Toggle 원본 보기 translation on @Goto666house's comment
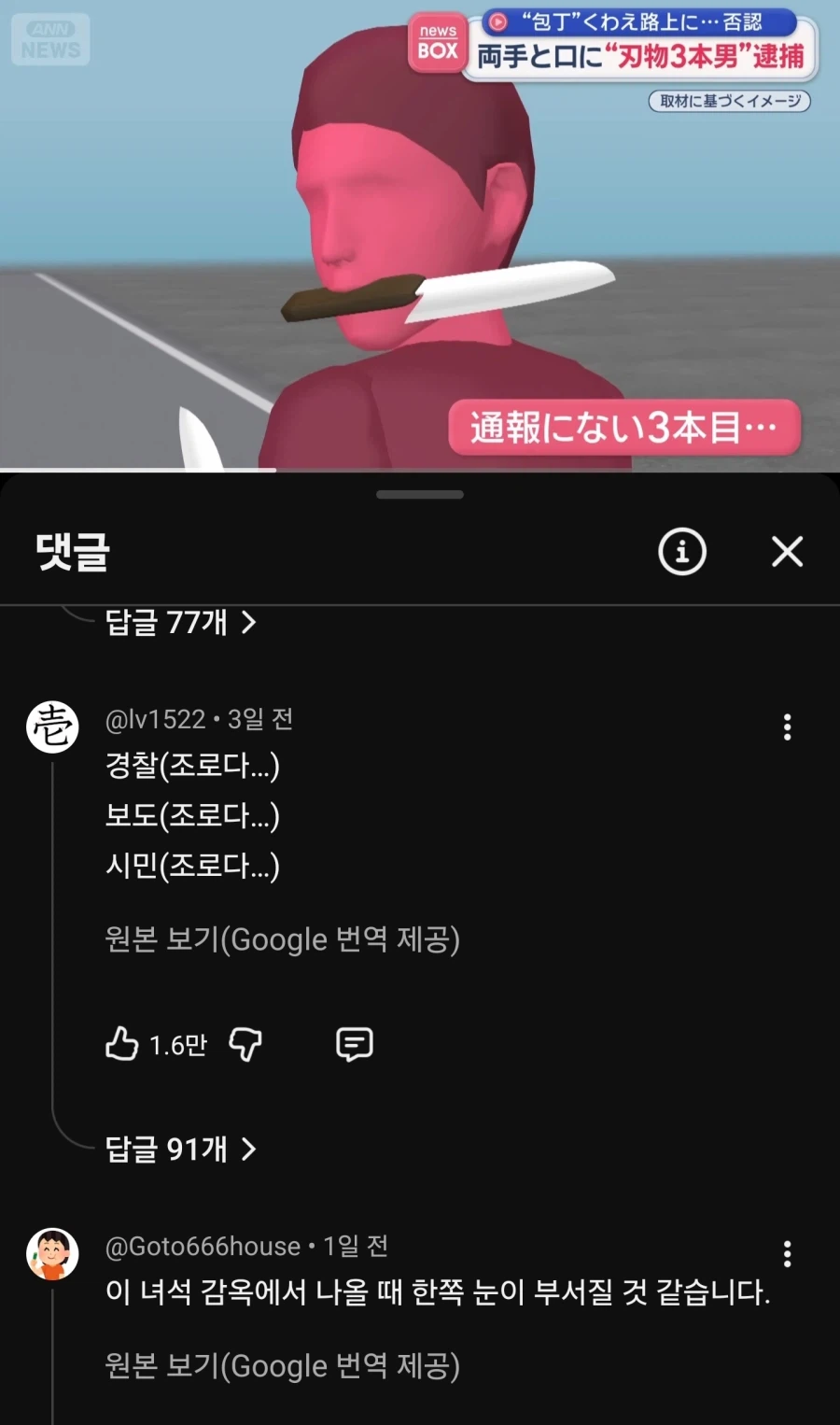 (x=282, y=1366)
